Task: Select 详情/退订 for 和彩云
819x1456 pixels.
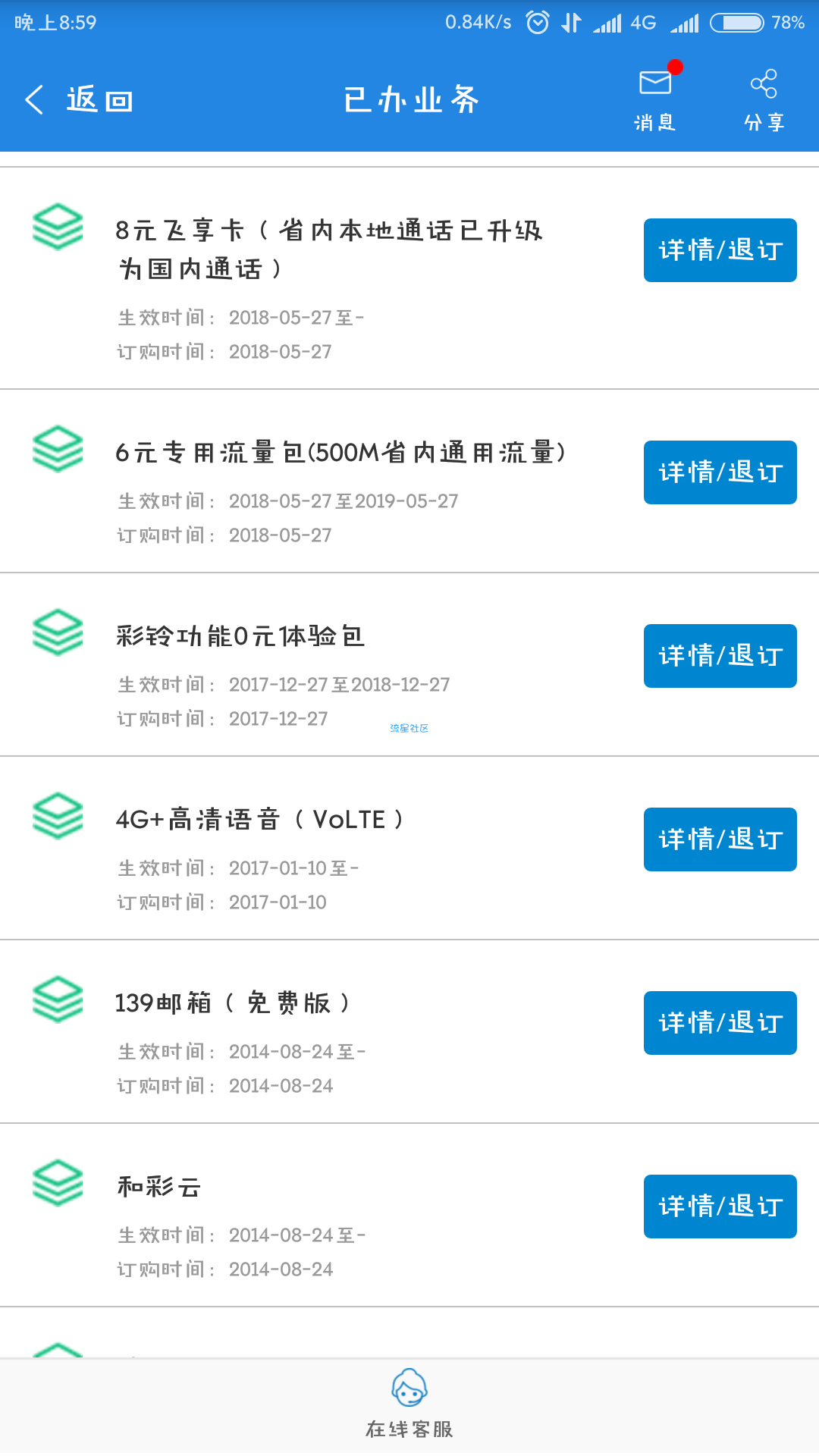Action: (720, 1207)
